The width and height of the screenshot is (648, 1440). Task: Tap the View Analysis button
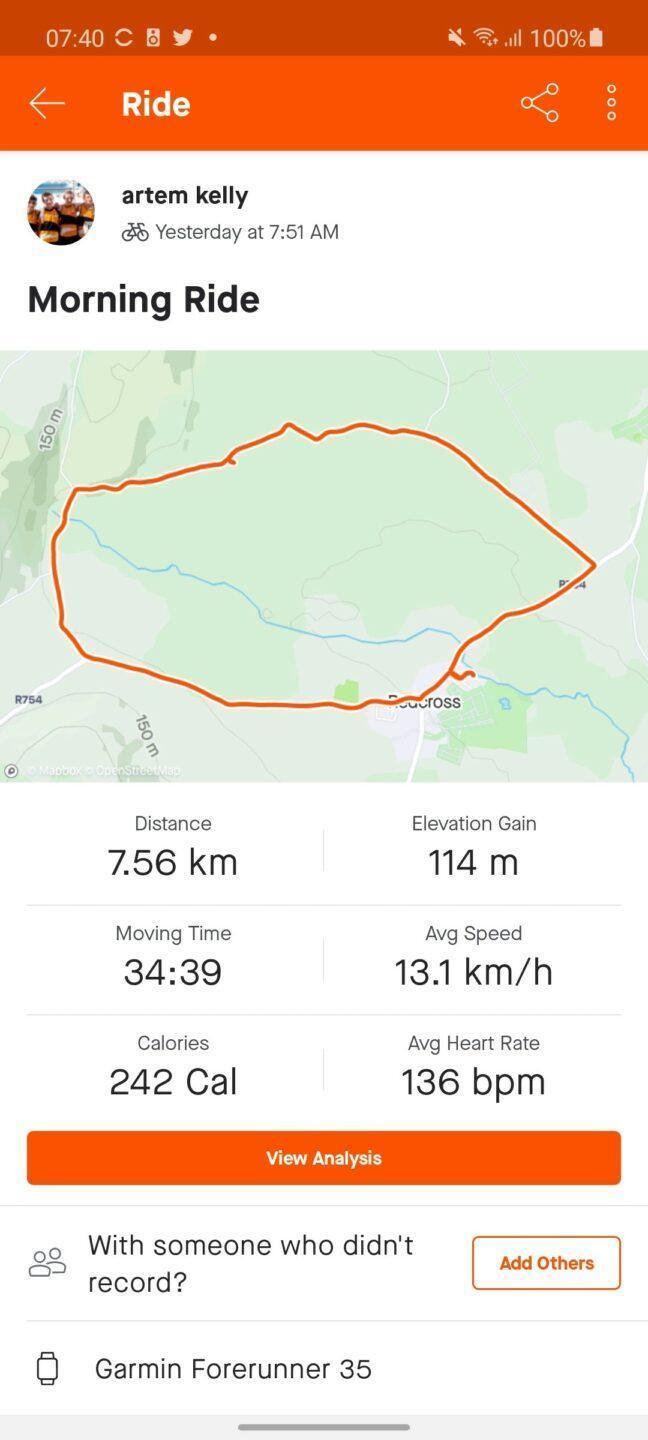[324, 1158]
